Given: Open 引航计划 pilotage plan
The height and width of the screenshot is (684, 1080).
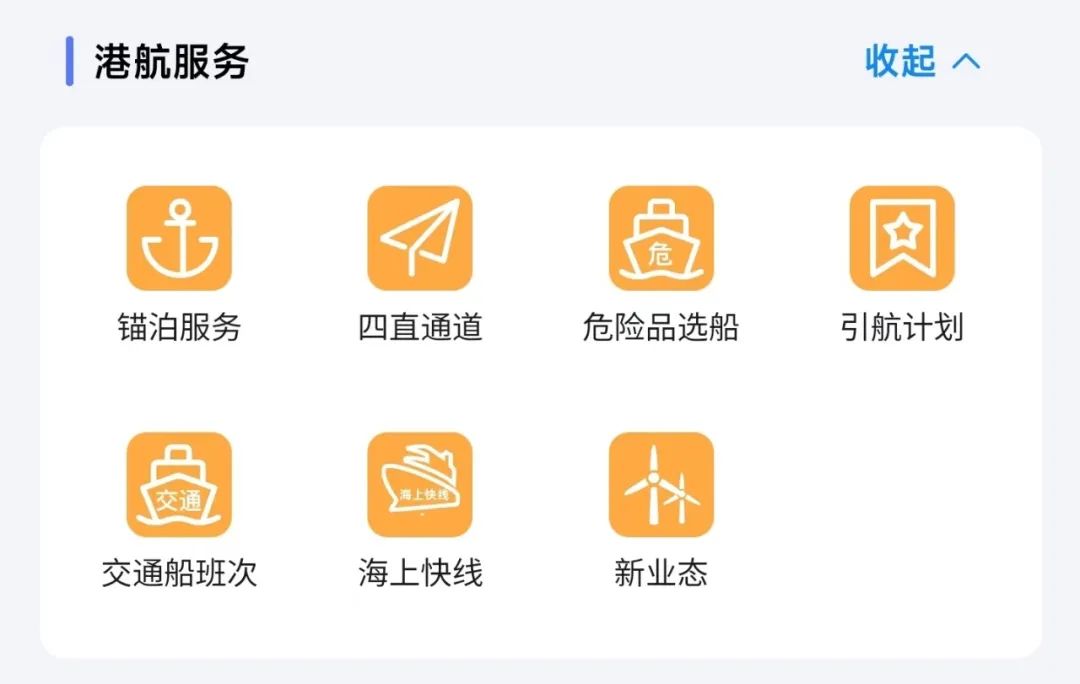Looking at the screenshot, I should 902,239.
